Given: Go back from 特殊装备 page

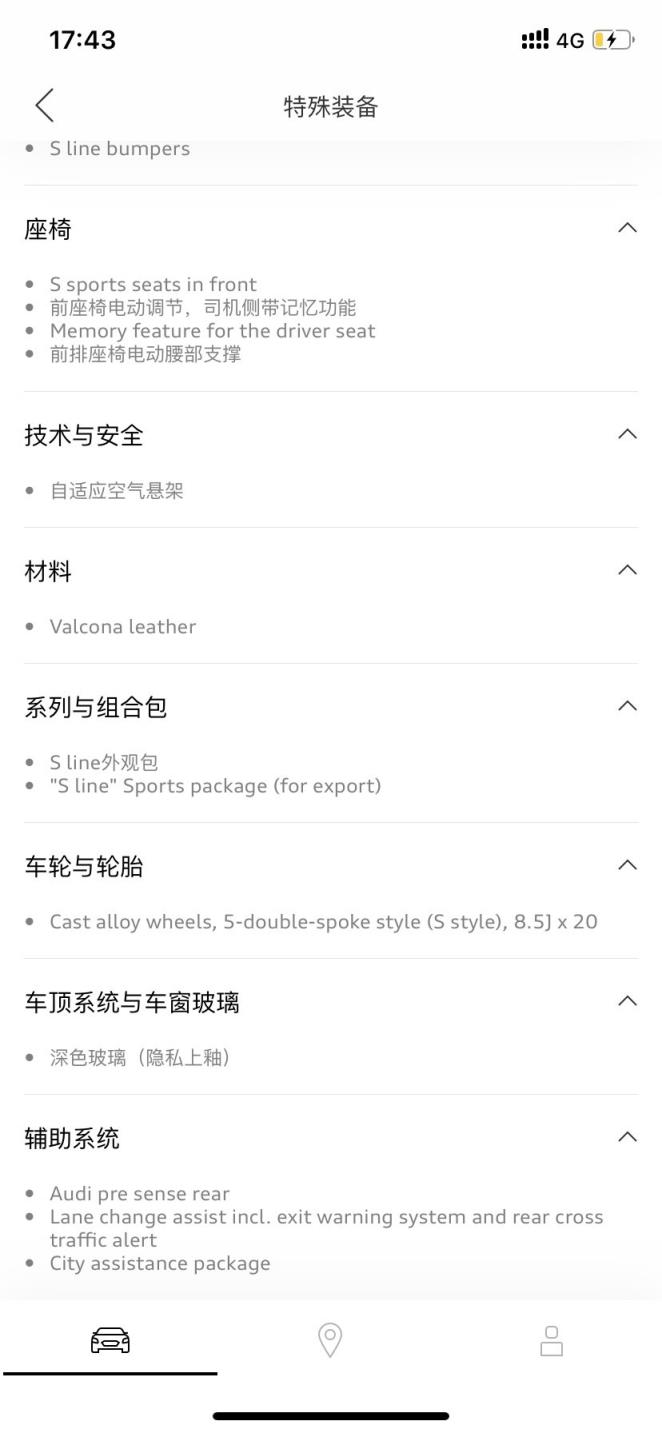Looking at the screenshot, I should (44, 106).
